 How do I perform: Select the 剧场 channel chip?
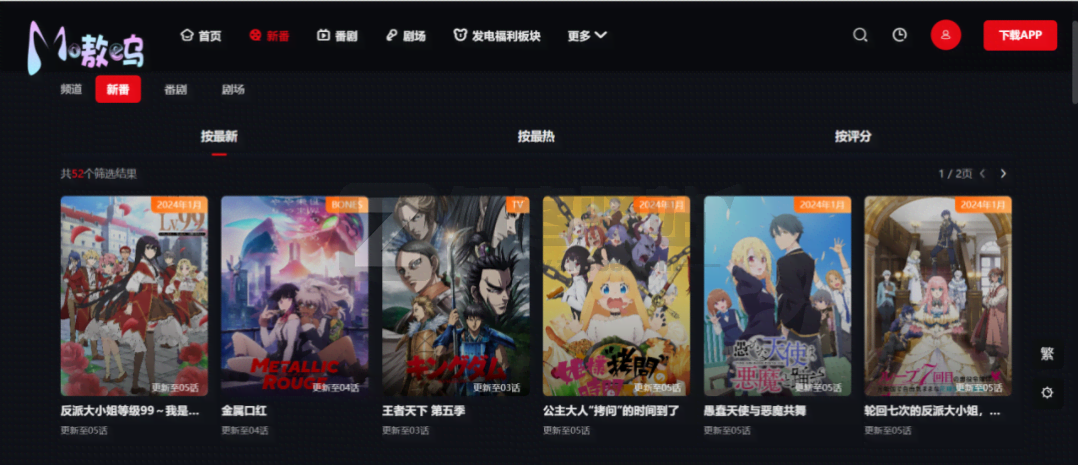233,89
